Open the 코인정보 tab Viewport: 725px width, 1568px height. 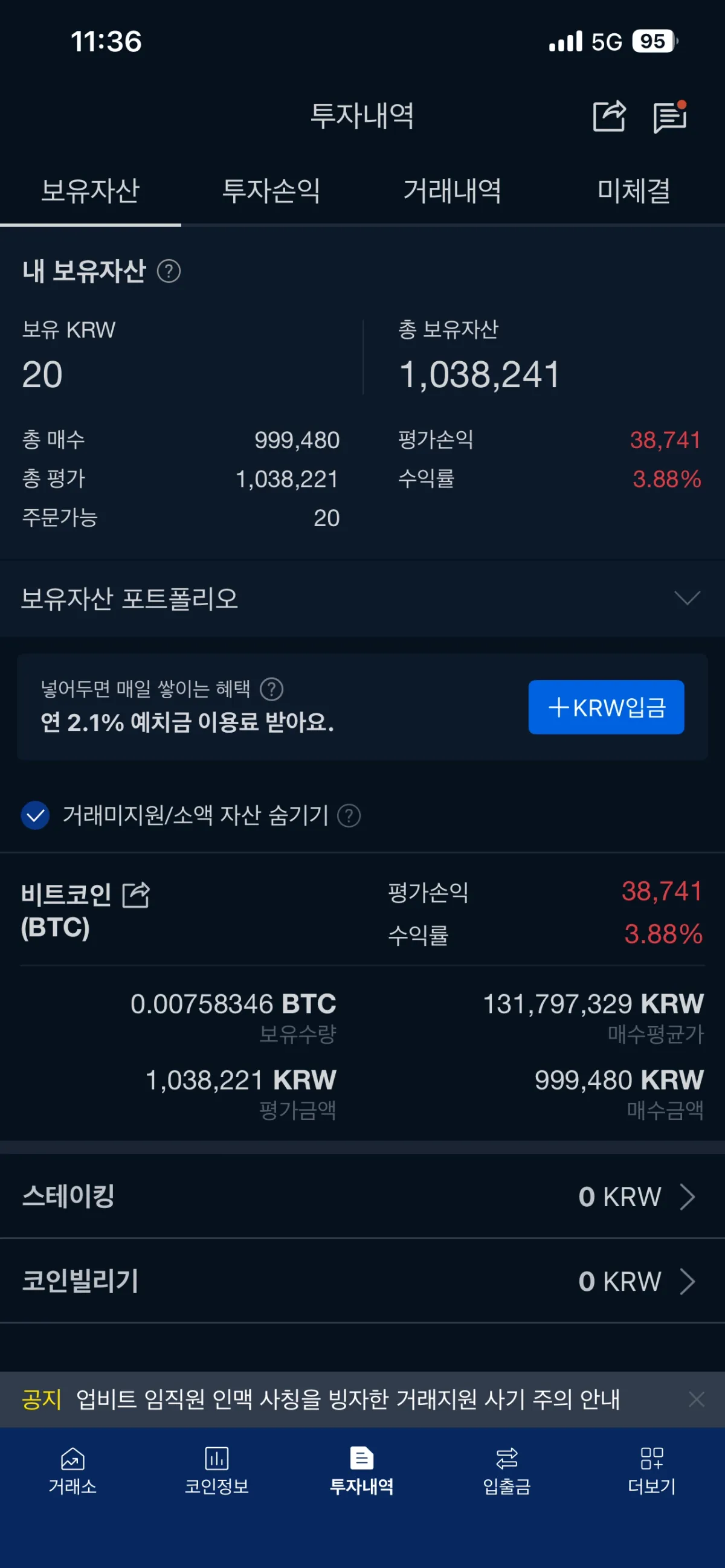coord(217,1471)
